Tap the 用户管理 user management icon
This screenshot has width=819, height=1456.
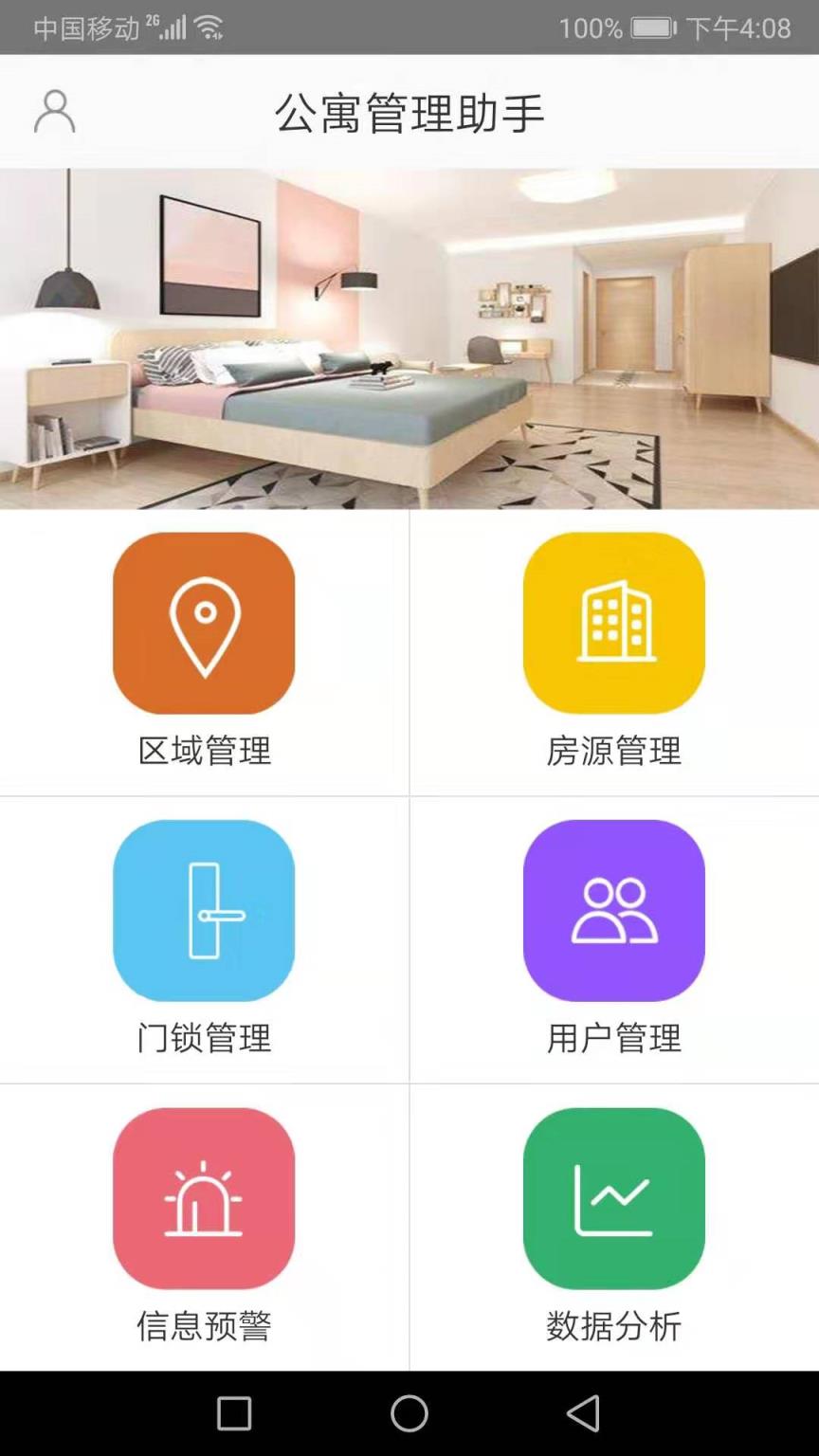[x=613, y=910]
